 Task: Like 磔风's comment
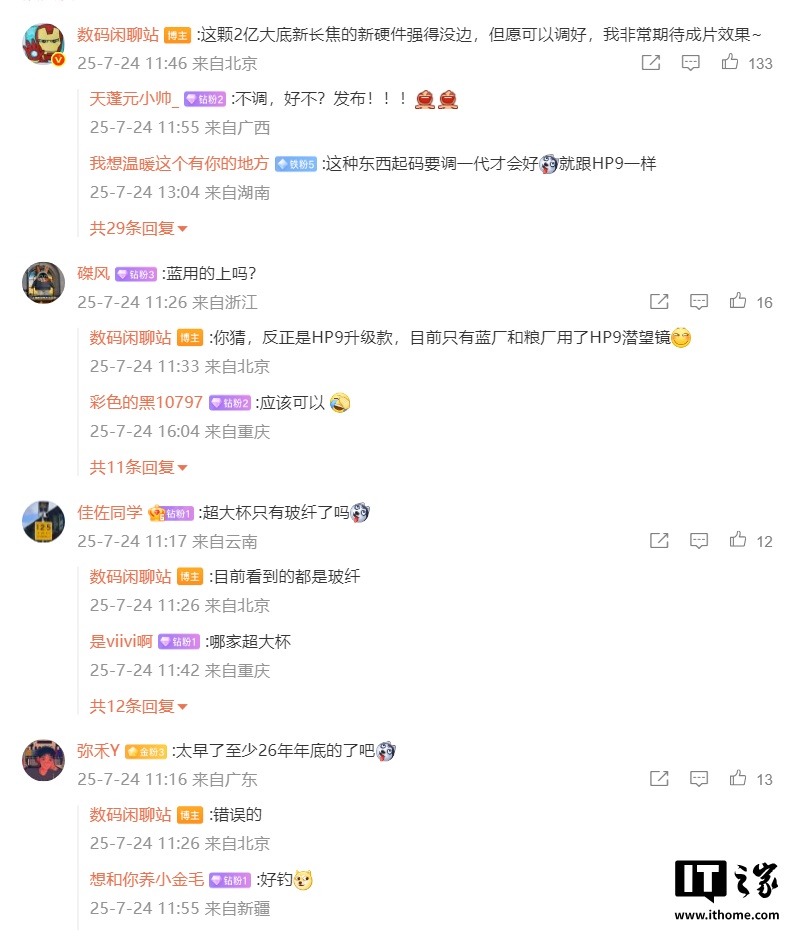point(738,301)
